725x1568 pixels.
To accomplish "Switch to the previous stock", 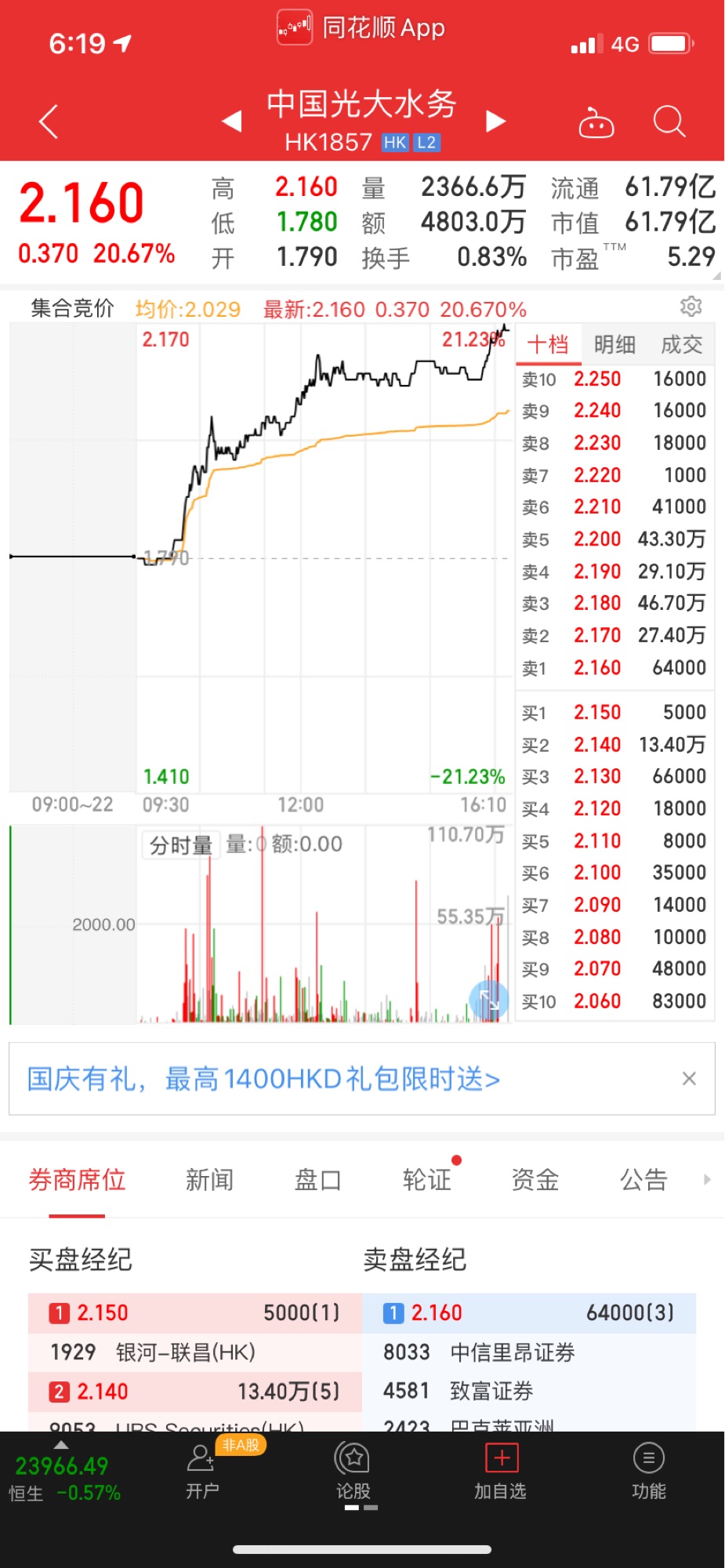I will [232, 121].
